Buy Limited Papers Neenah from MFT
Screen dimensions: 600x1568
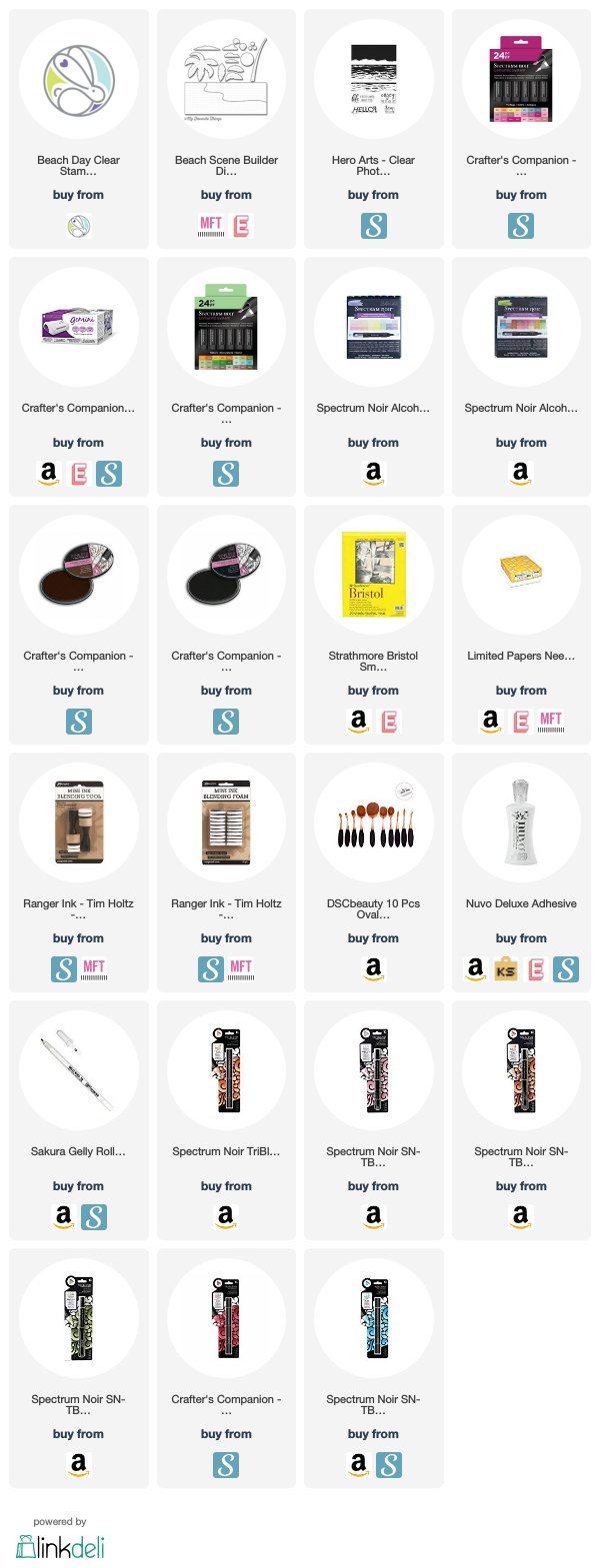pos(551,722)
